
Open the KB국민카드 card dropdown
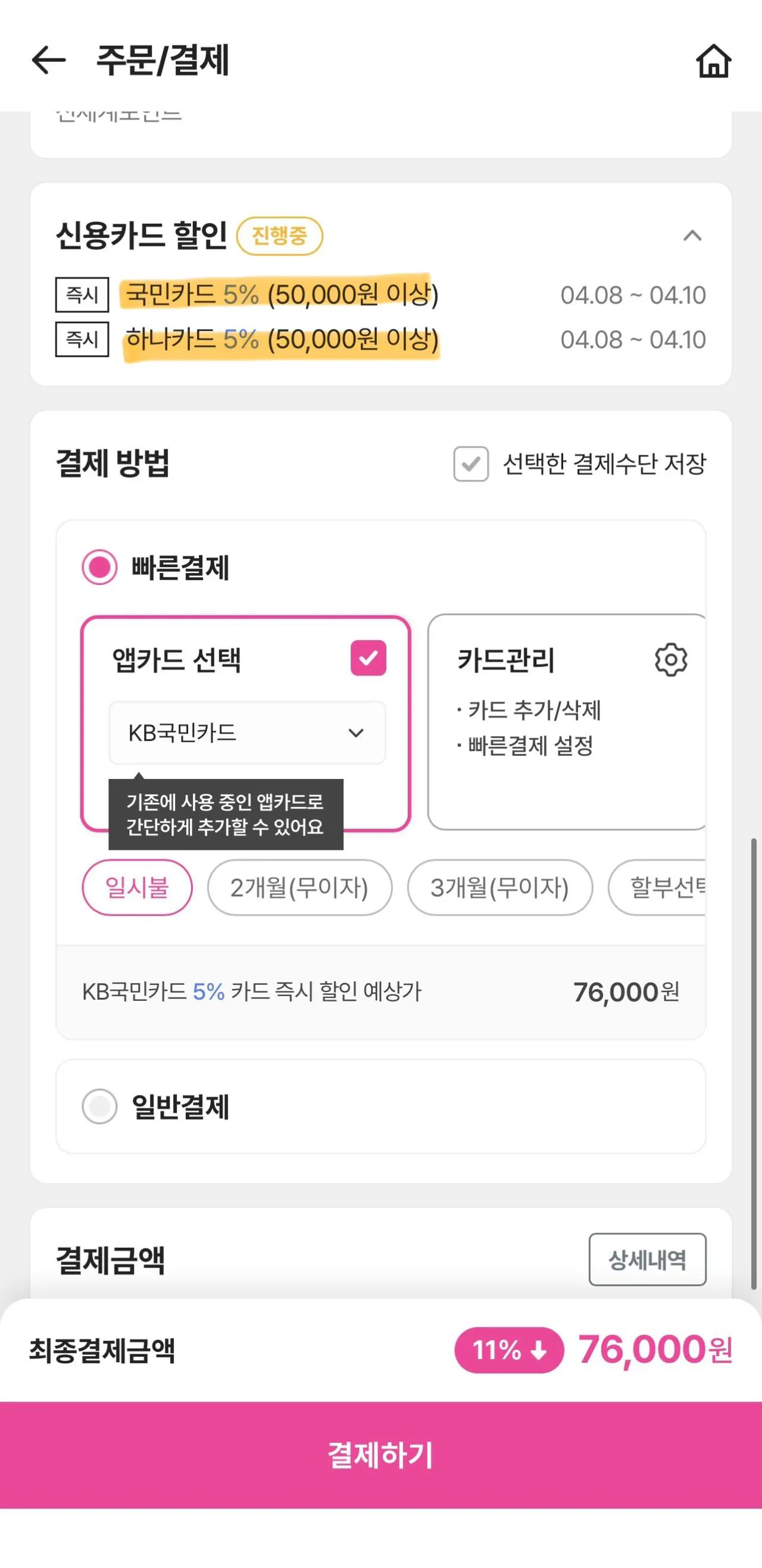point(246,733)
